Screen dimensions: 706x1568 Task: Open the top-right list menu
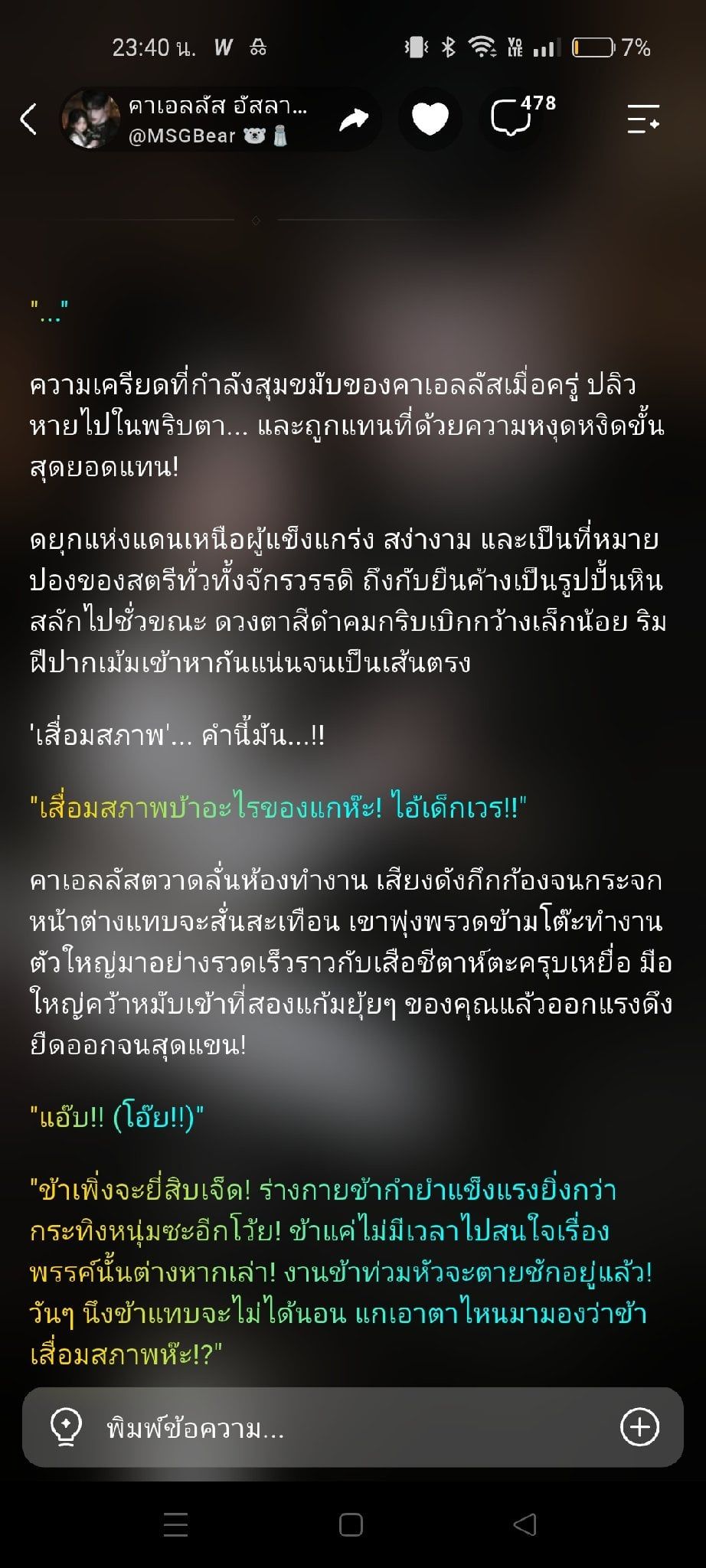[643, 119]
